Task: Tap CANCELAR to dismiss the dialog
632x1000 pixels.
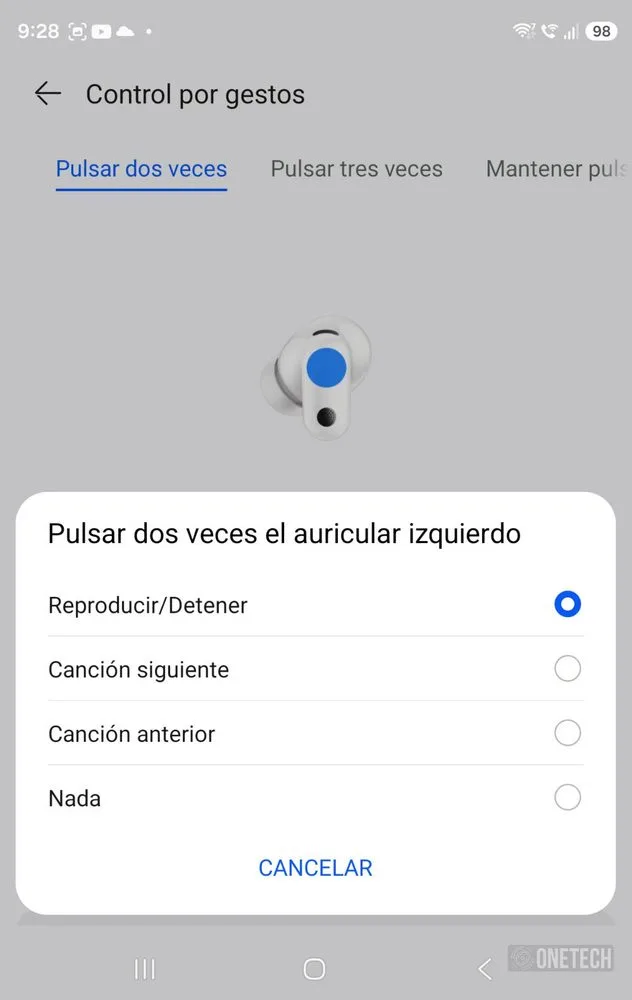Action: point(316,868)
